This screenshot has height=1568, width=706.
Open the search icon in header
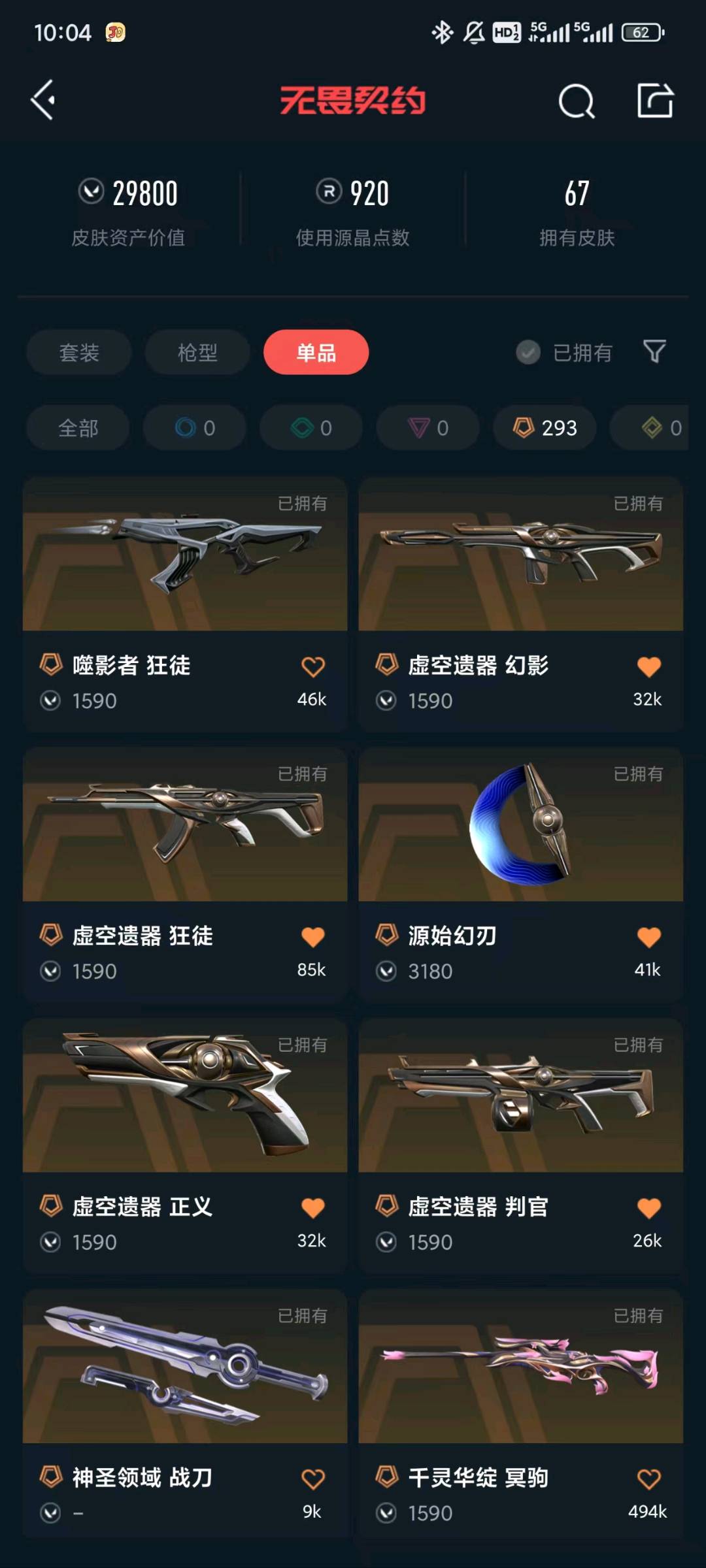pos(576,101)
